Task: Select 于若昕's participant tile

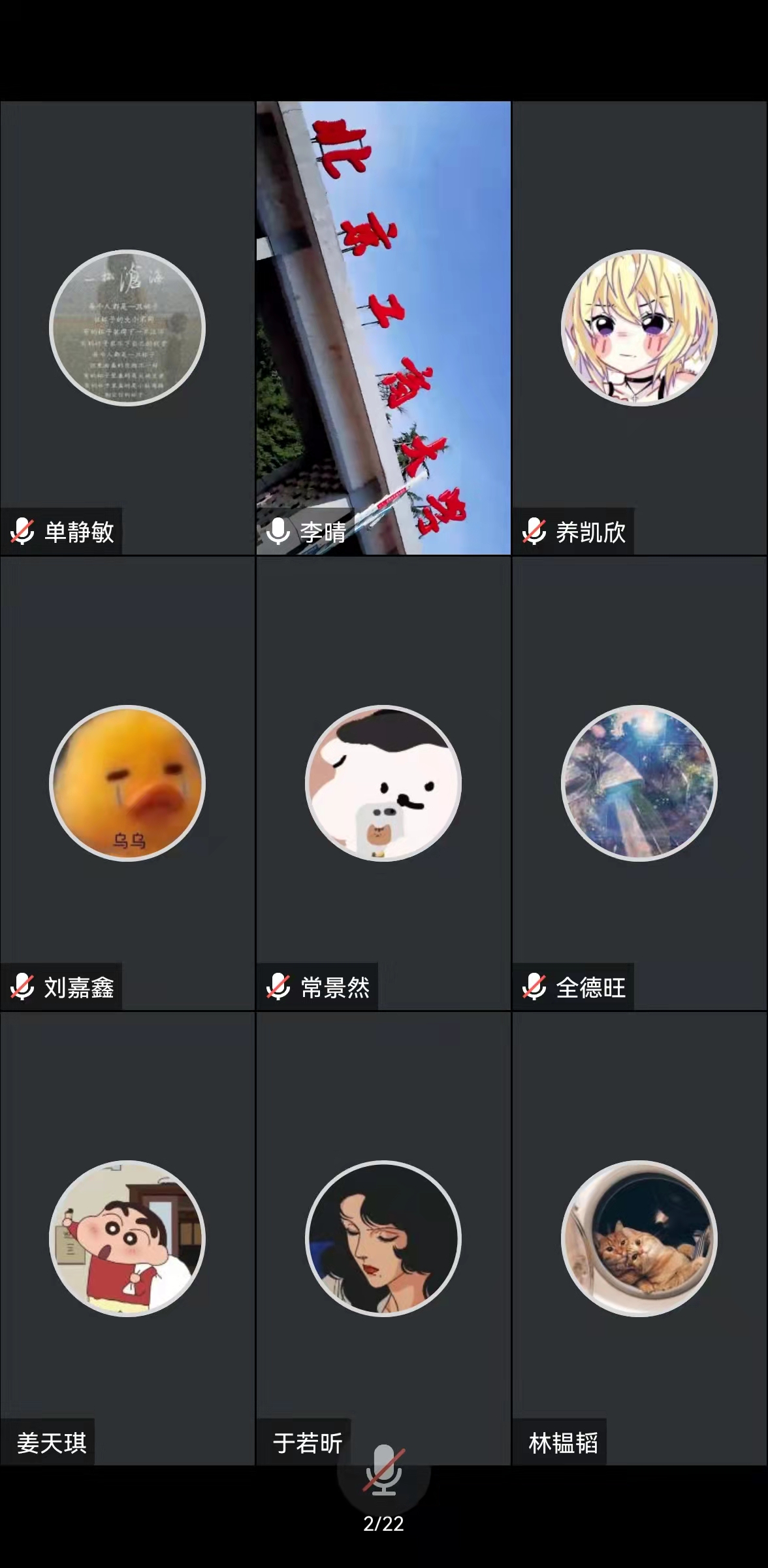Action: pos(383,1238)
